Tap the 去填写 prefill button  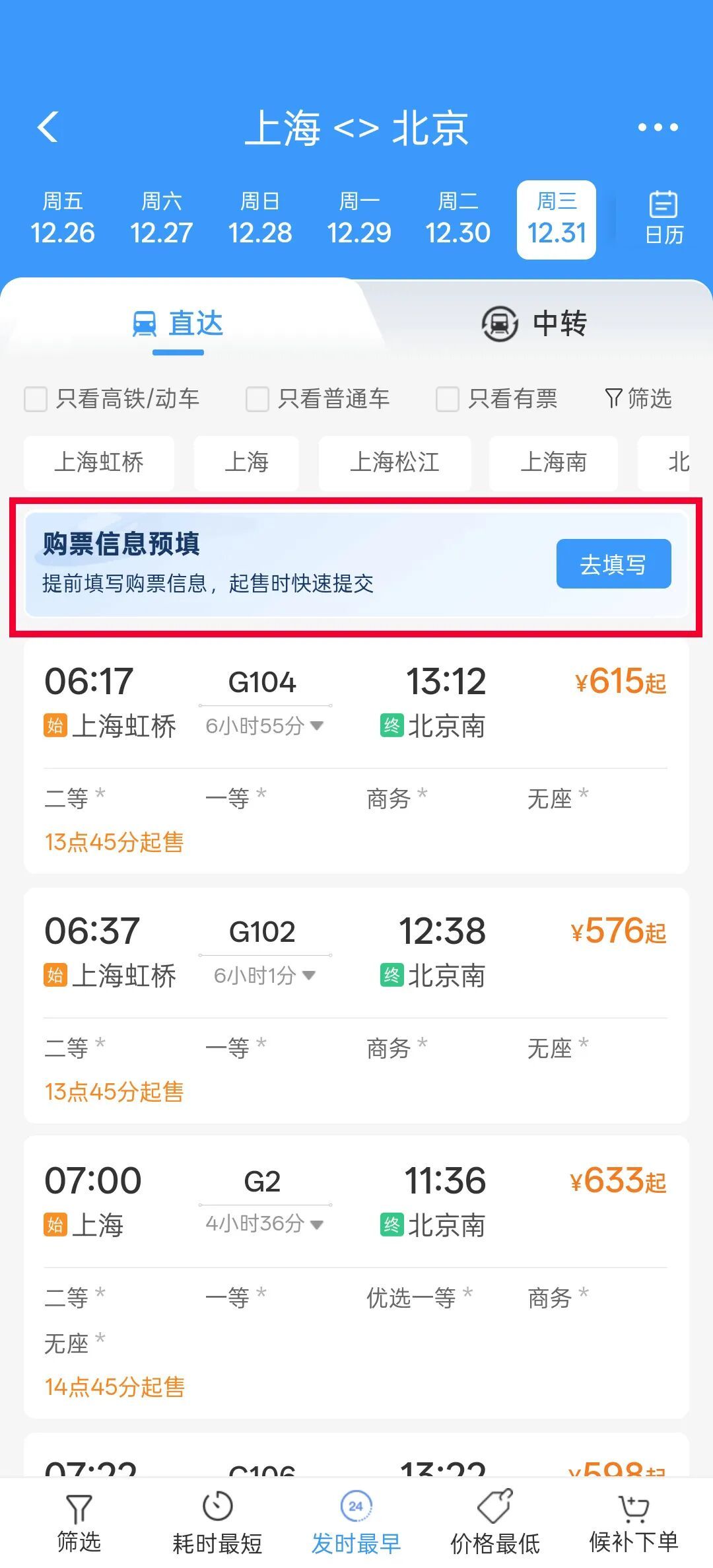(x=613, y=563)
